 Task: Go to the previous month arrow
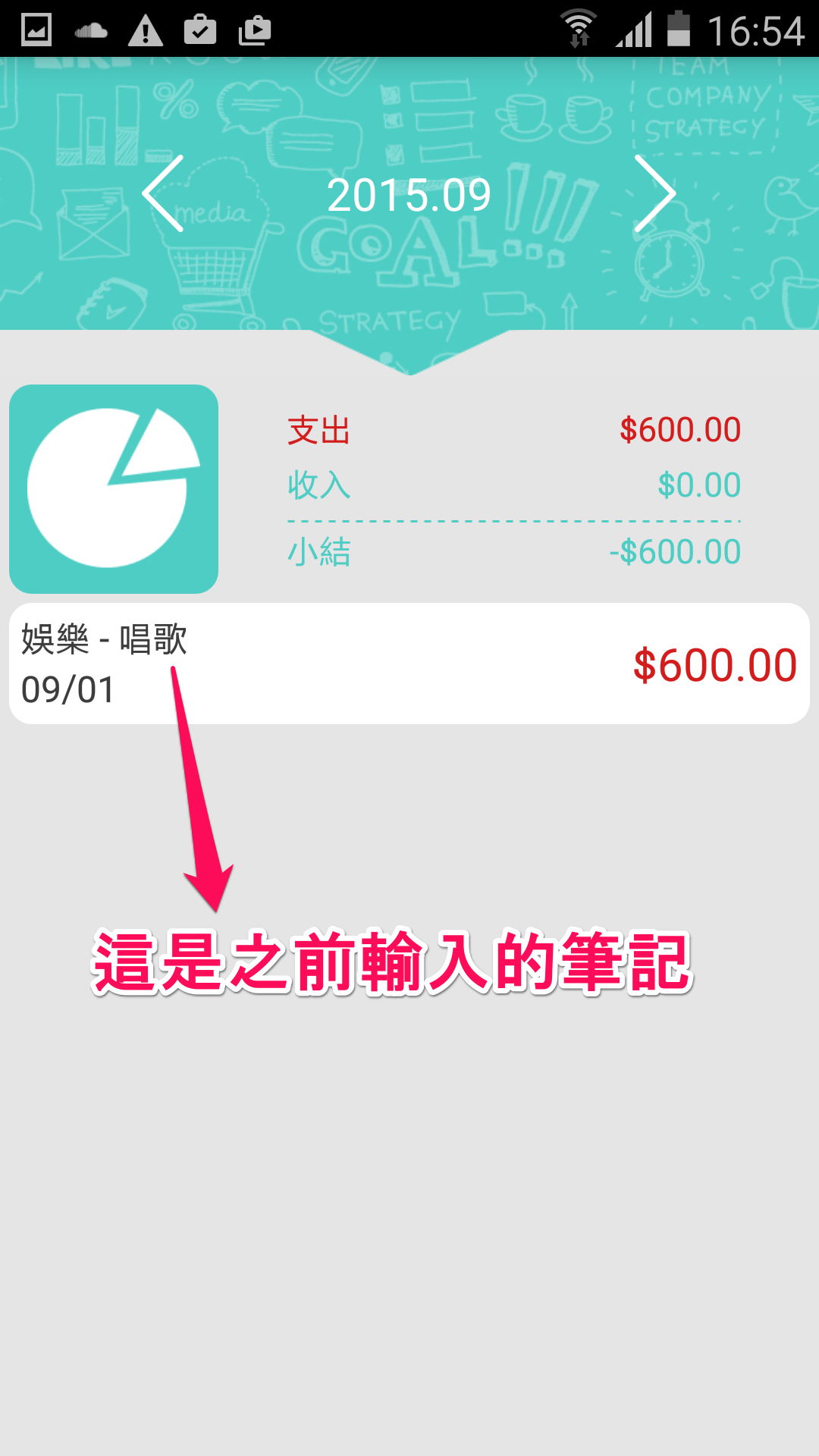(163, 194)
